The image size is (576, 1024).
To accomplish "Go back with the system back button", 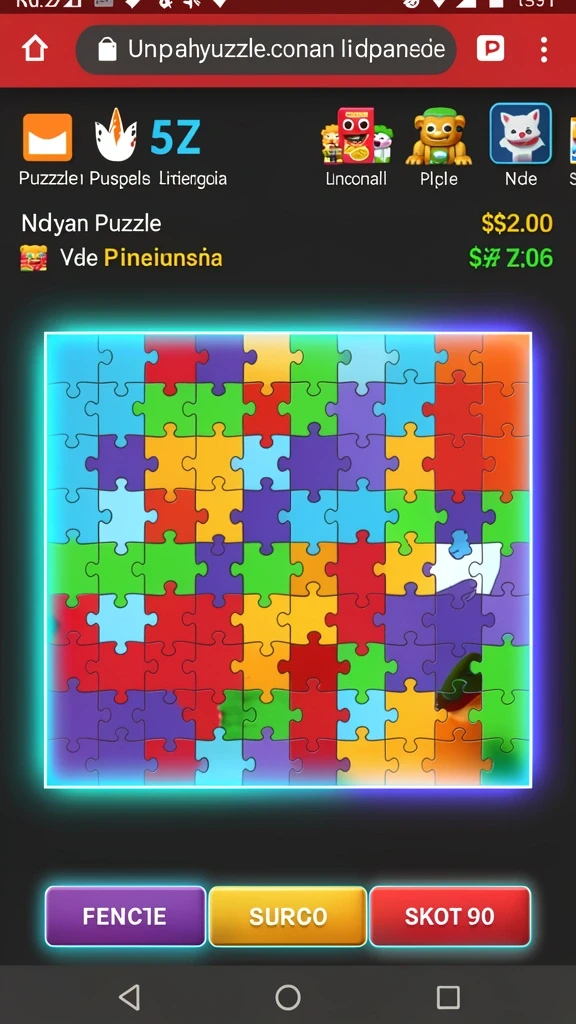I will [129, 997].
